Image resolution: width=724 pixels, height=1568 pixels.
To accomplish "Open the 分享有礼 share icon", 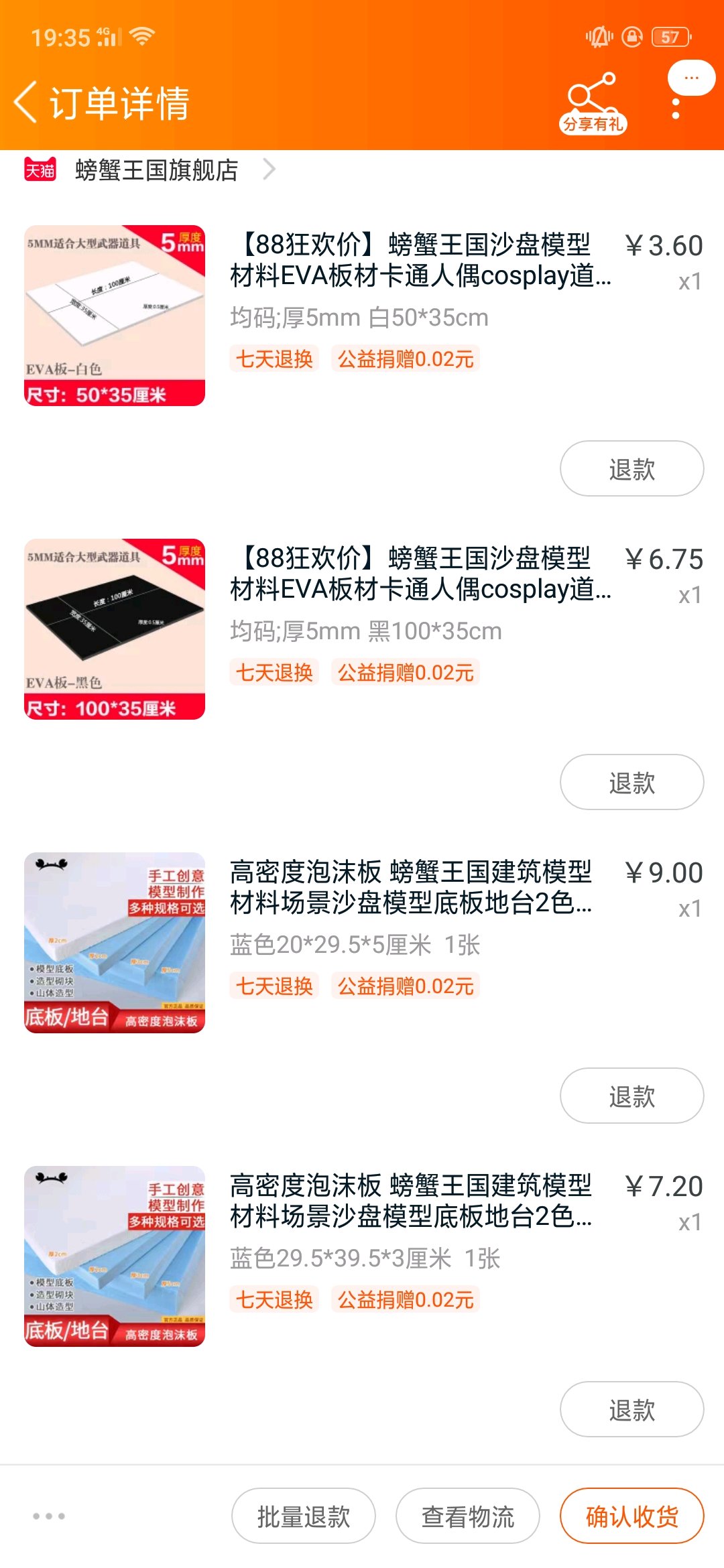I will (x=593, y=103).
